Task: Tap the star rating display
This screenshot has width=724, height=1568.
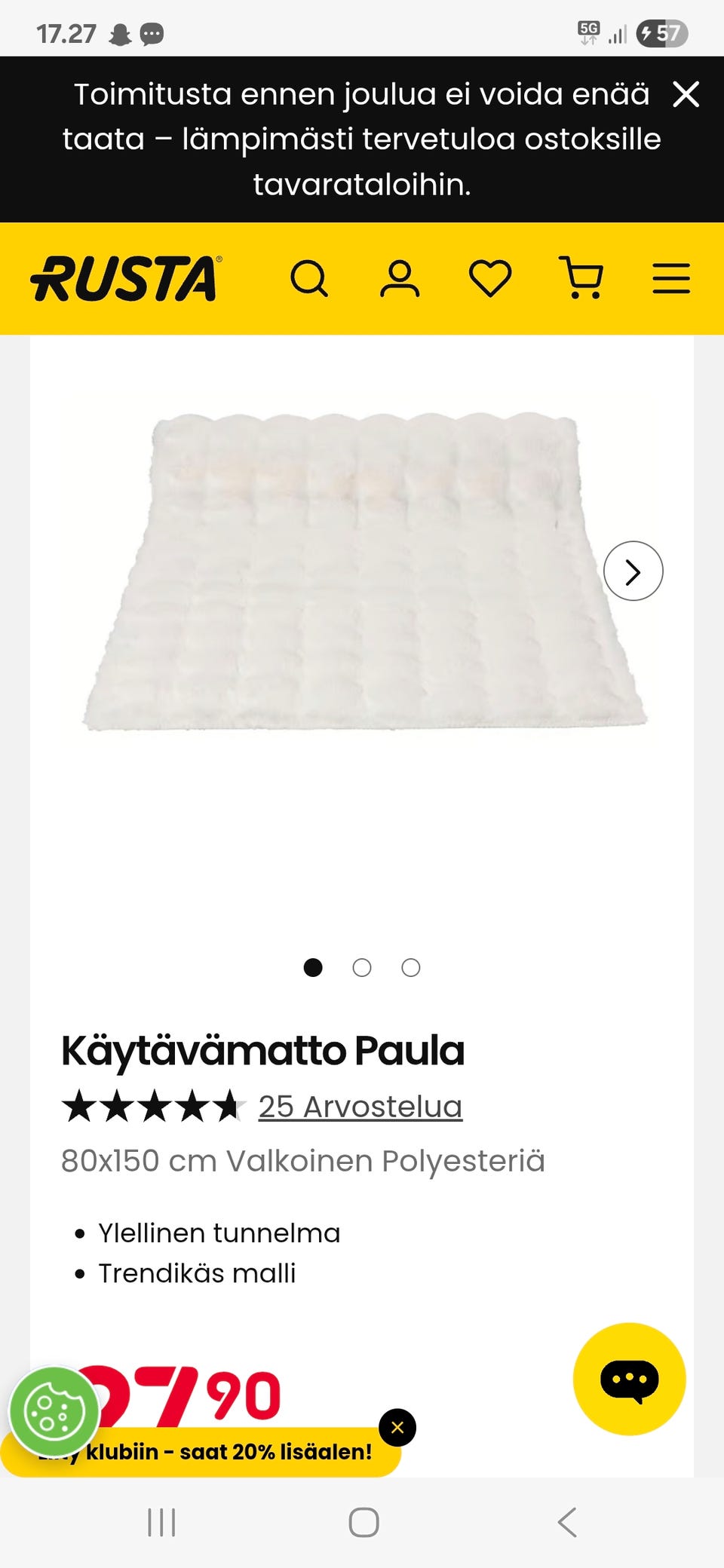Action: (x=153, y=1105)
